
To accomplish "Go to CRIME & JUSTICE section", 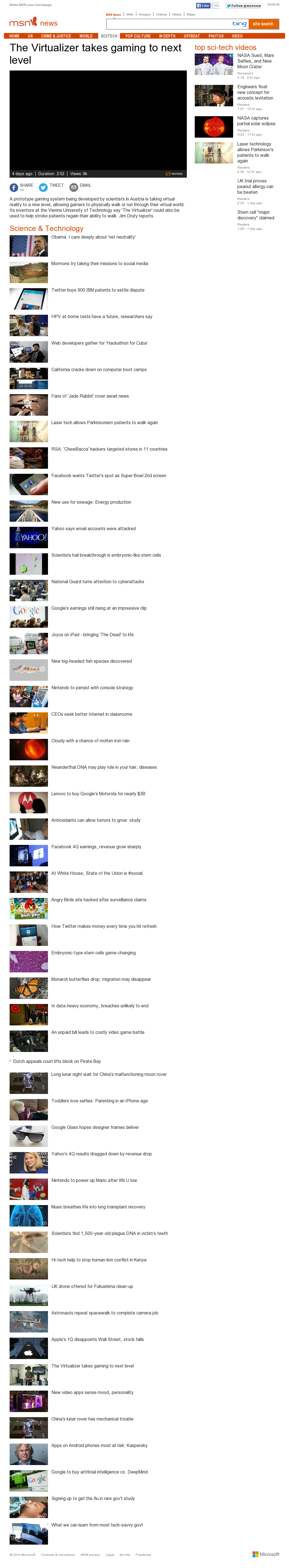I will point(56,36).
